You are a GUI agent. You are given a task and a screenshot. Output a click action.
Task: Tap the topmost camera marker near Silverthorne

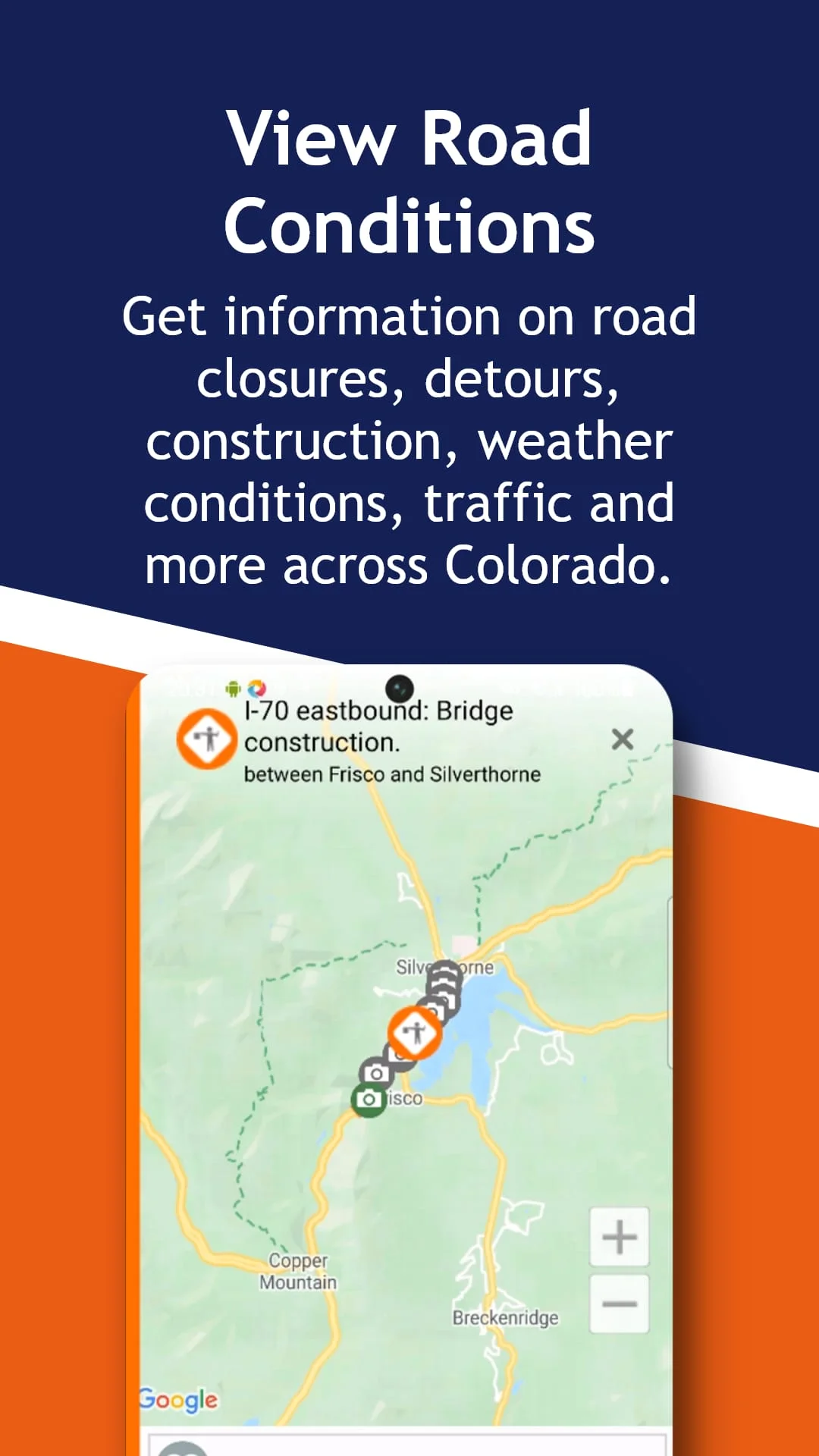click(x=443, y=968)
